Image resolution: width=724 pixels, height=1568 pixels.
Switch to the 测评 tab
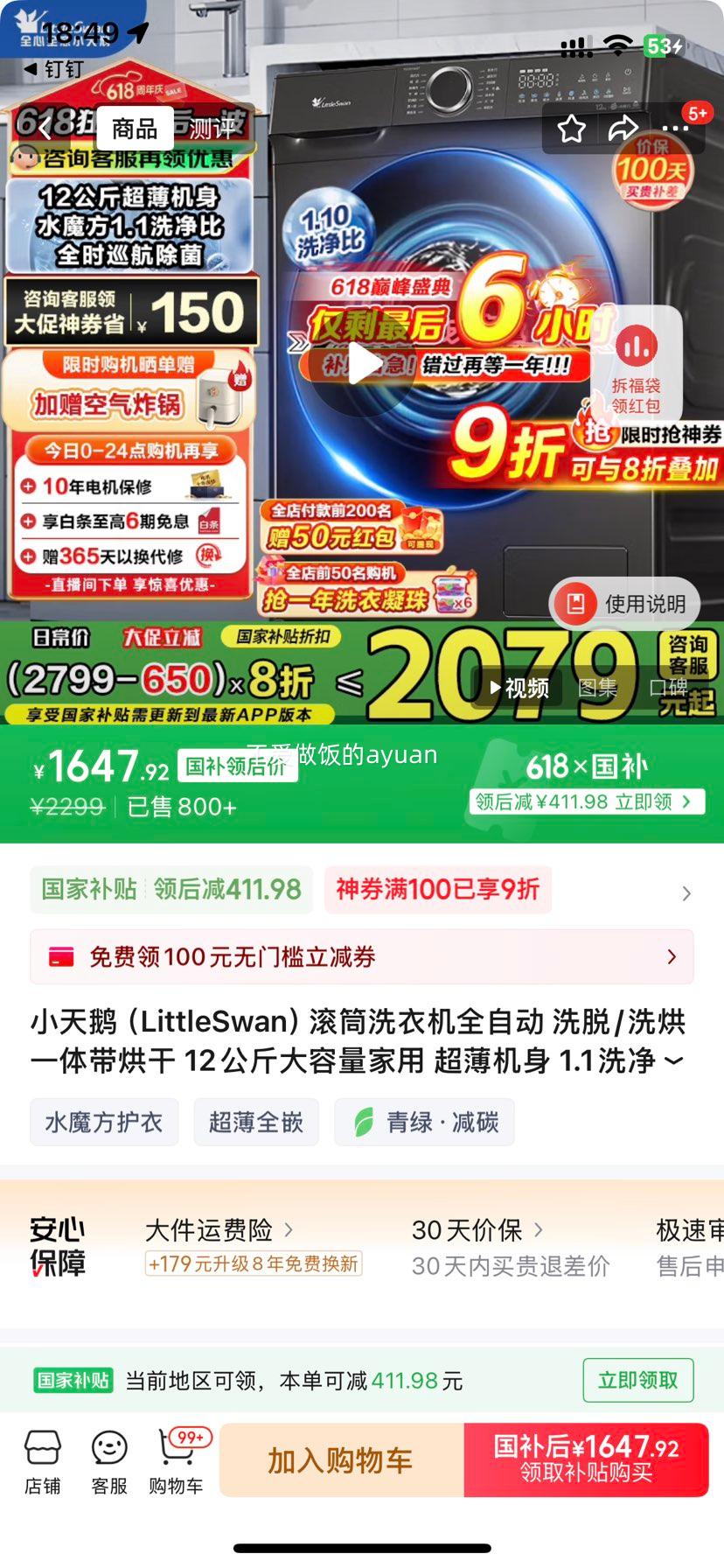pyautogui.click(x=212, y=129)
